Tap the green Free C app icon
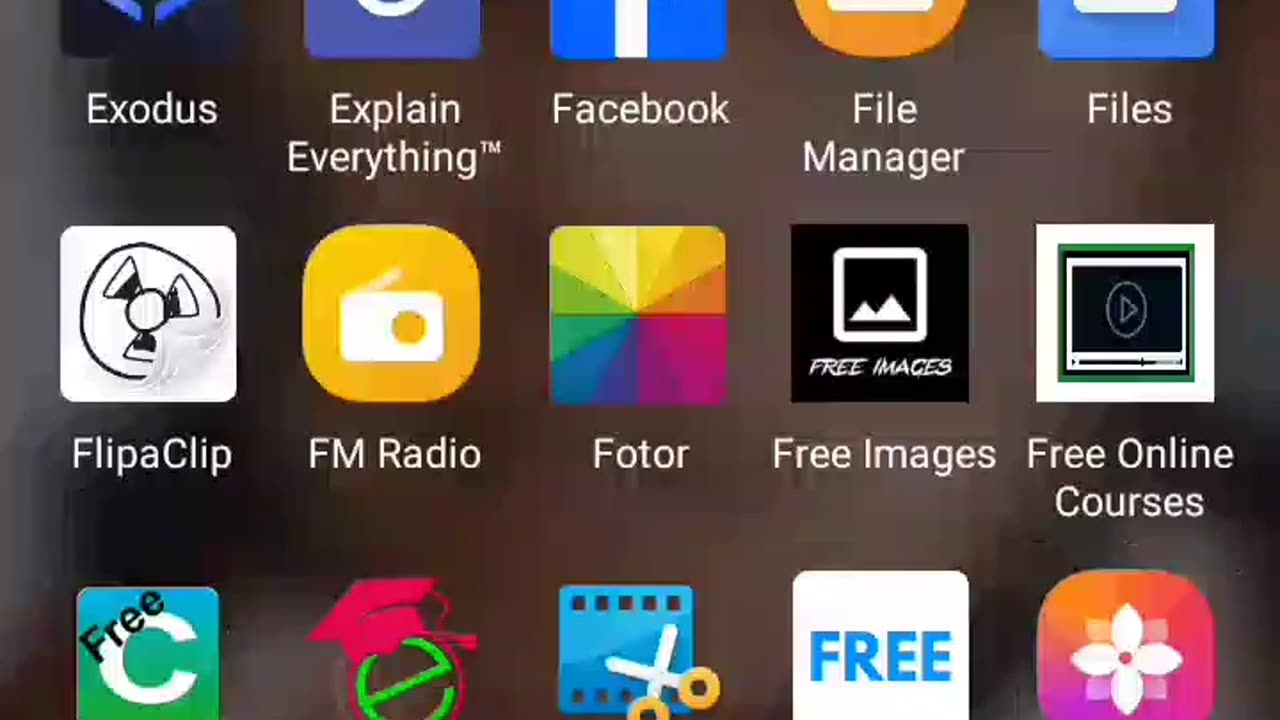The image size is (1280, 720). coord(148,652)
